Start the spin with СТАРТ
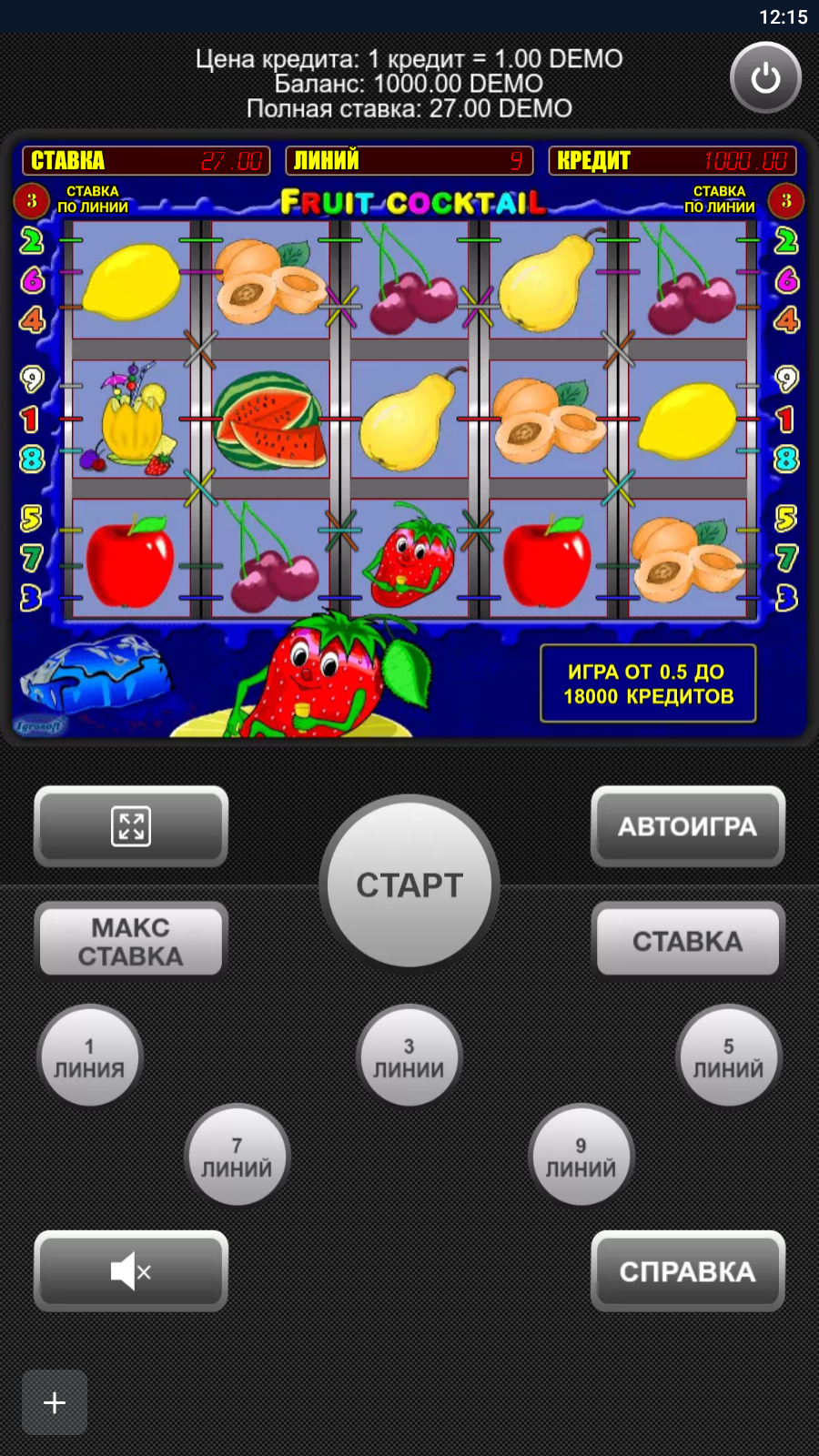Screen dimensions: 819x1456 coord(409,885)
